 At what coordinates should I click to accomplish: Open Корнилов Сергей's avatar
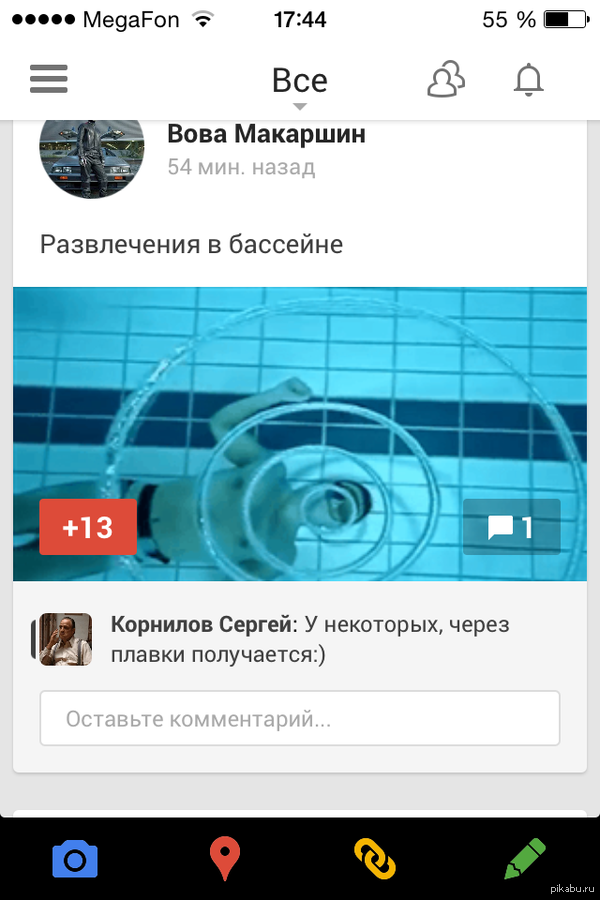point(66,639)
